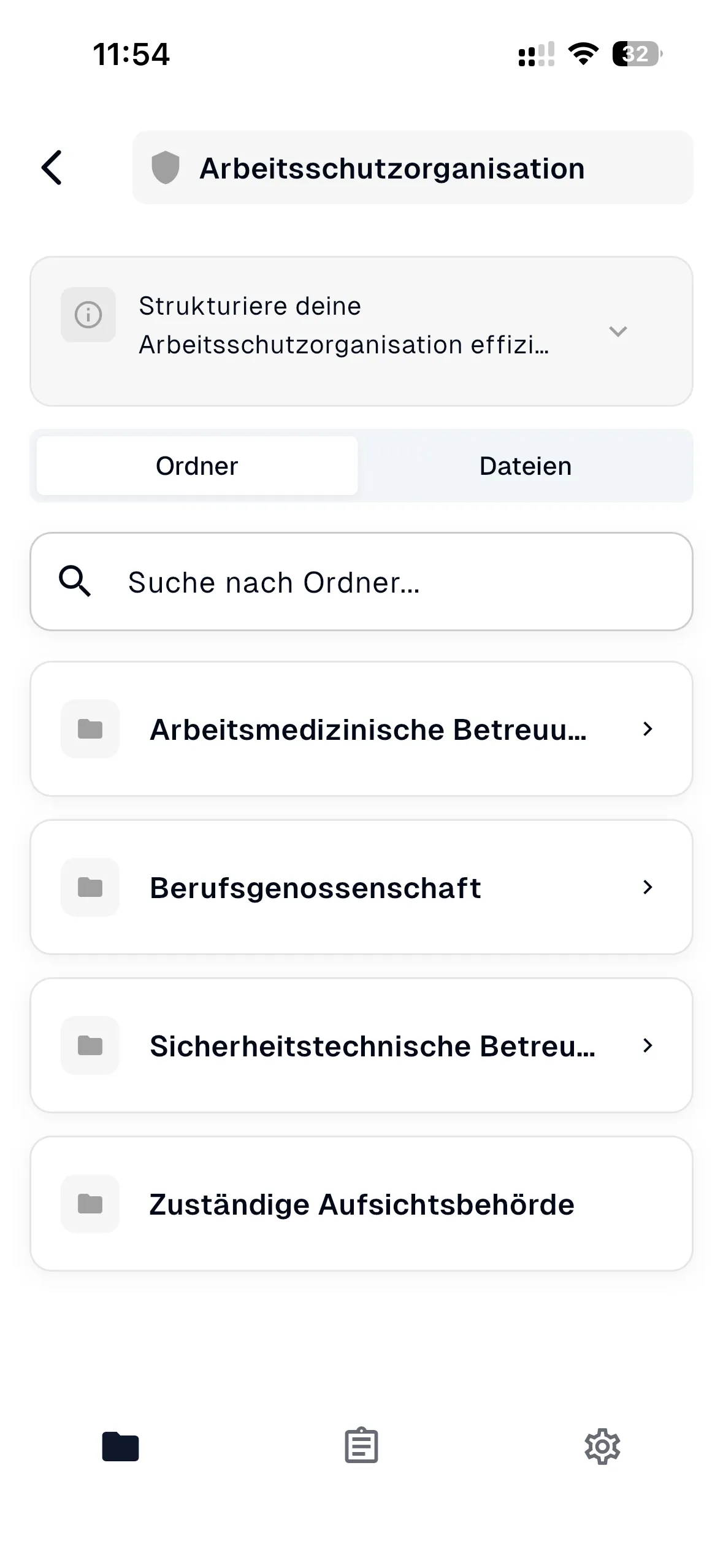The width and height of the screenshot is (723, 1568).
Task: Expand the info card description text
Action: [618, 331]
